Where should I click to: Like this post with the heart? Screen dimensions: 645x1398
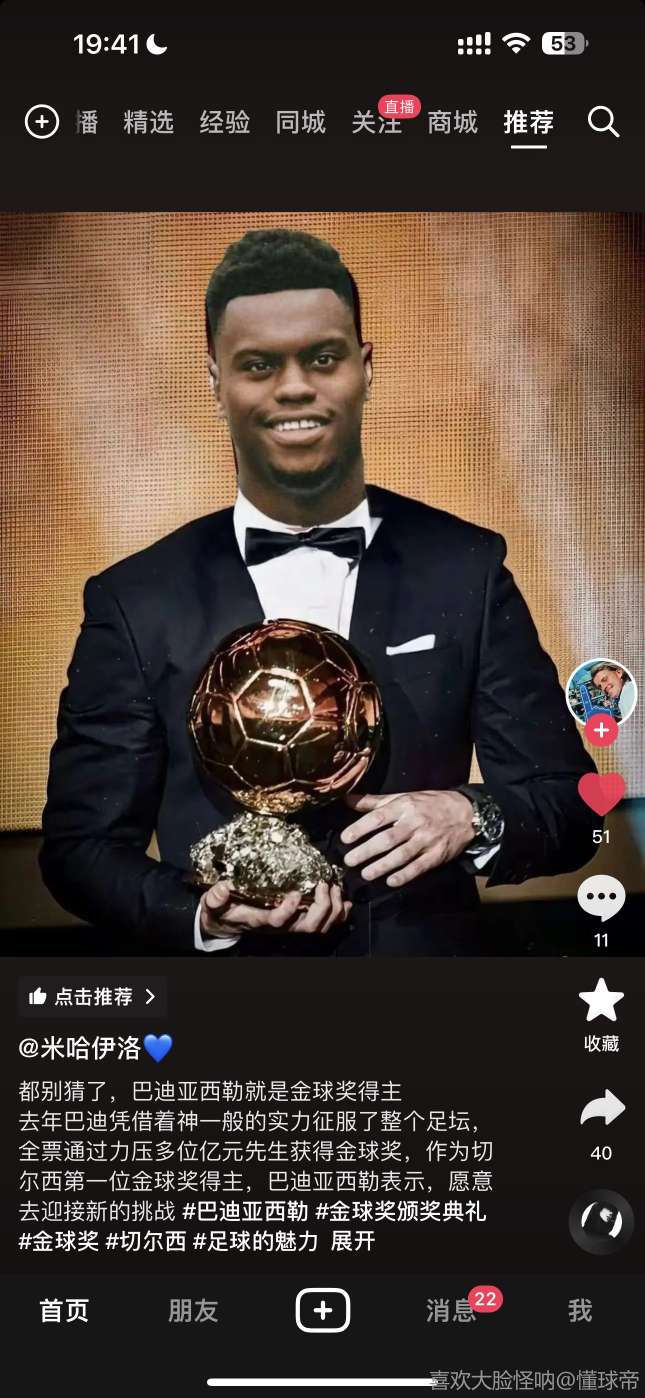click(x=601, y=795)
